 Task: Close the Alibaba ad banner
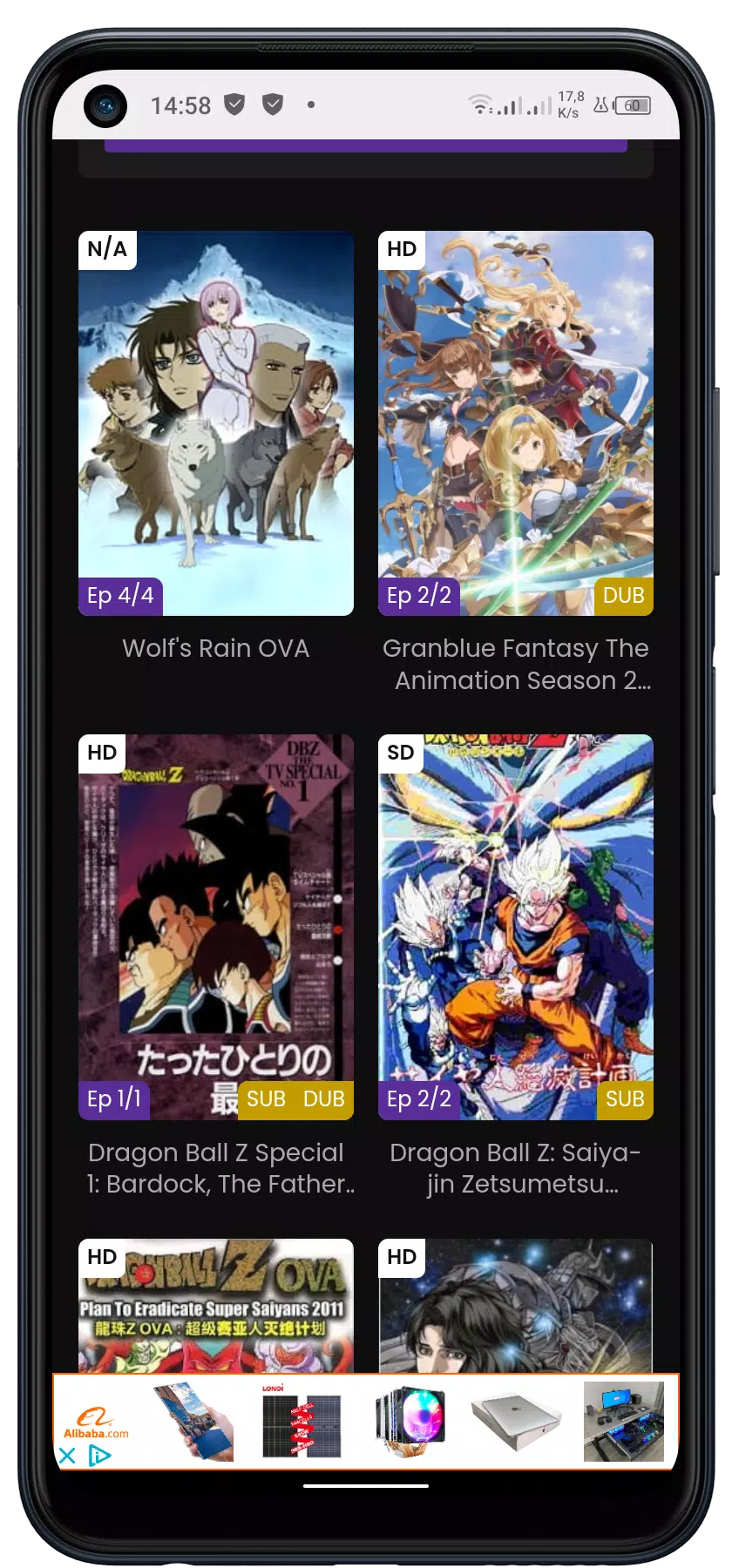[x=67, y=1455]
